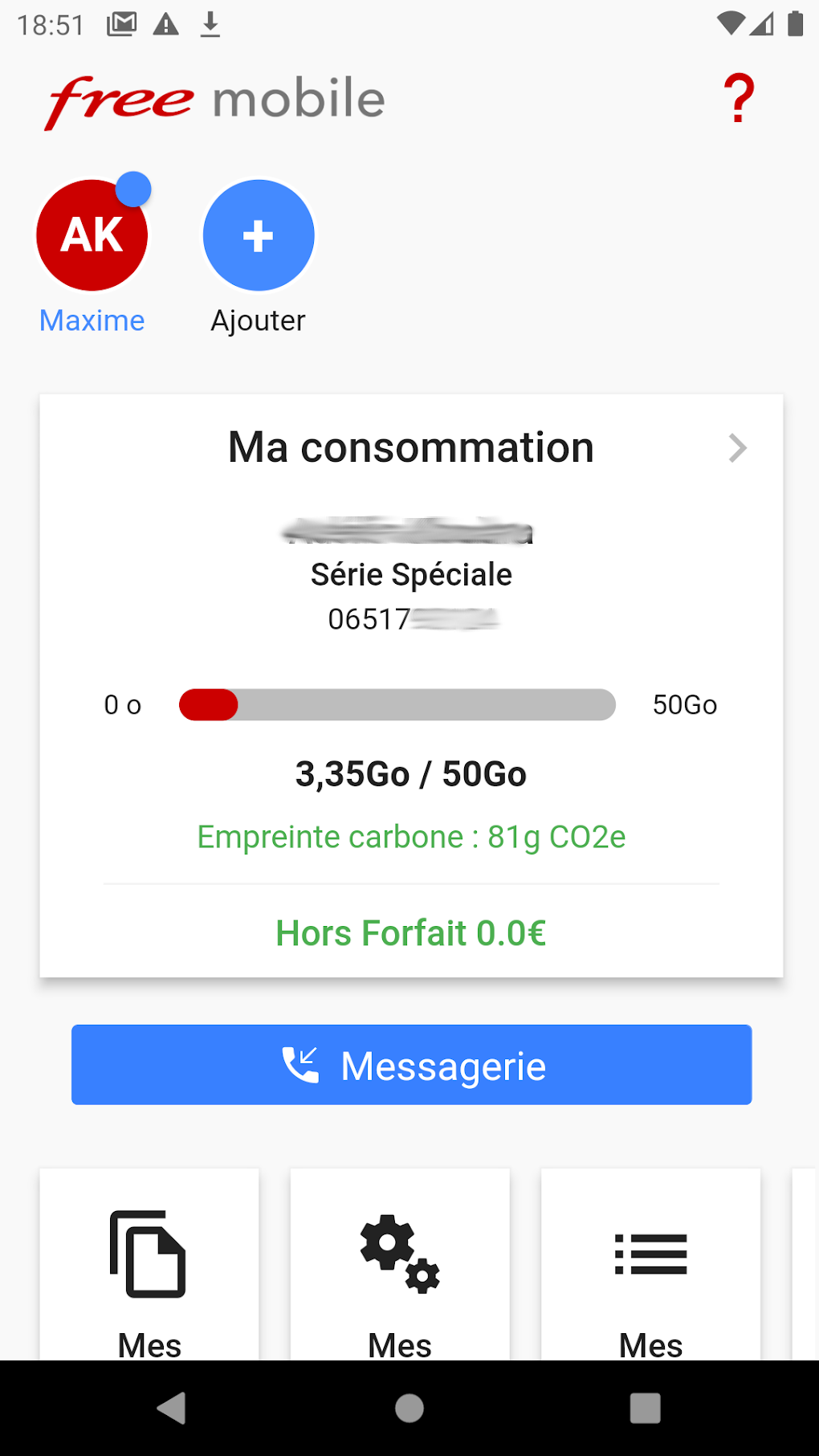Open the red question mark help

(739, 98)
